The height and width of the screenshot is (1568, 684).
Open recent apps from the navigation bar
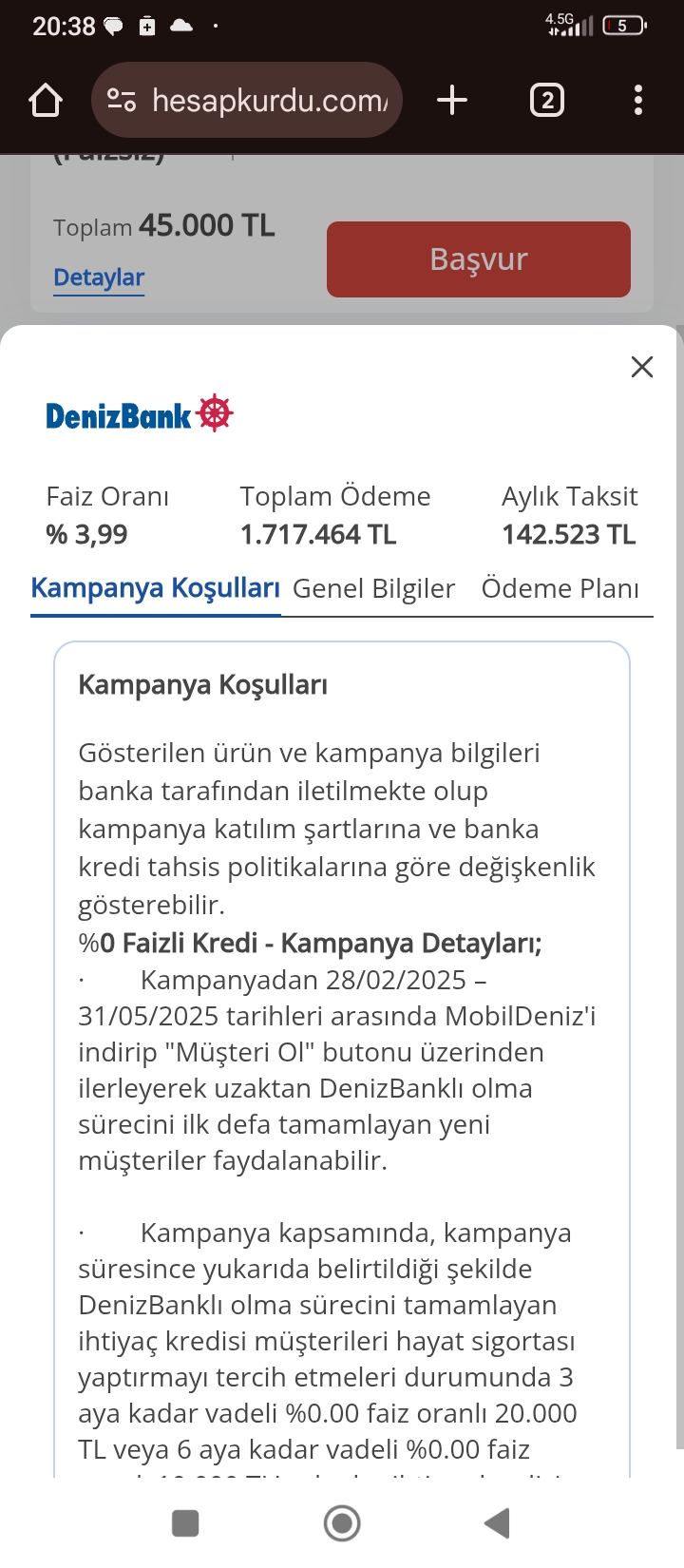click(x=185, y=1523)
